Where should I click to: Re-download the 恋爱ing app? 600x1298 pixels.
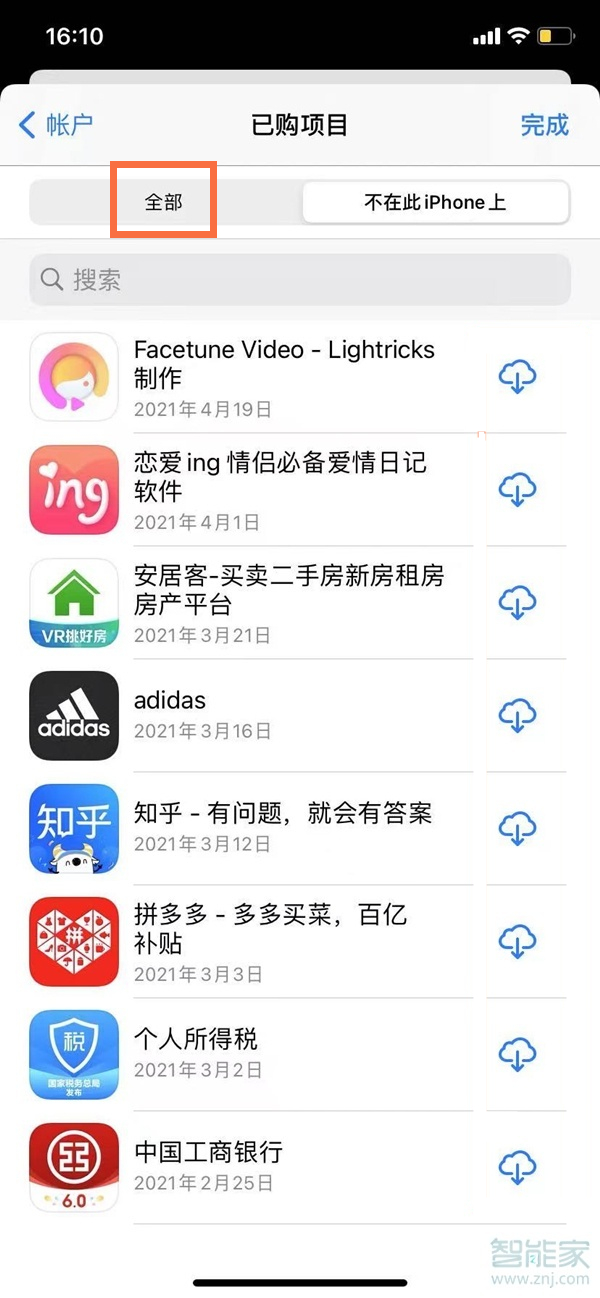coord(517,490)
